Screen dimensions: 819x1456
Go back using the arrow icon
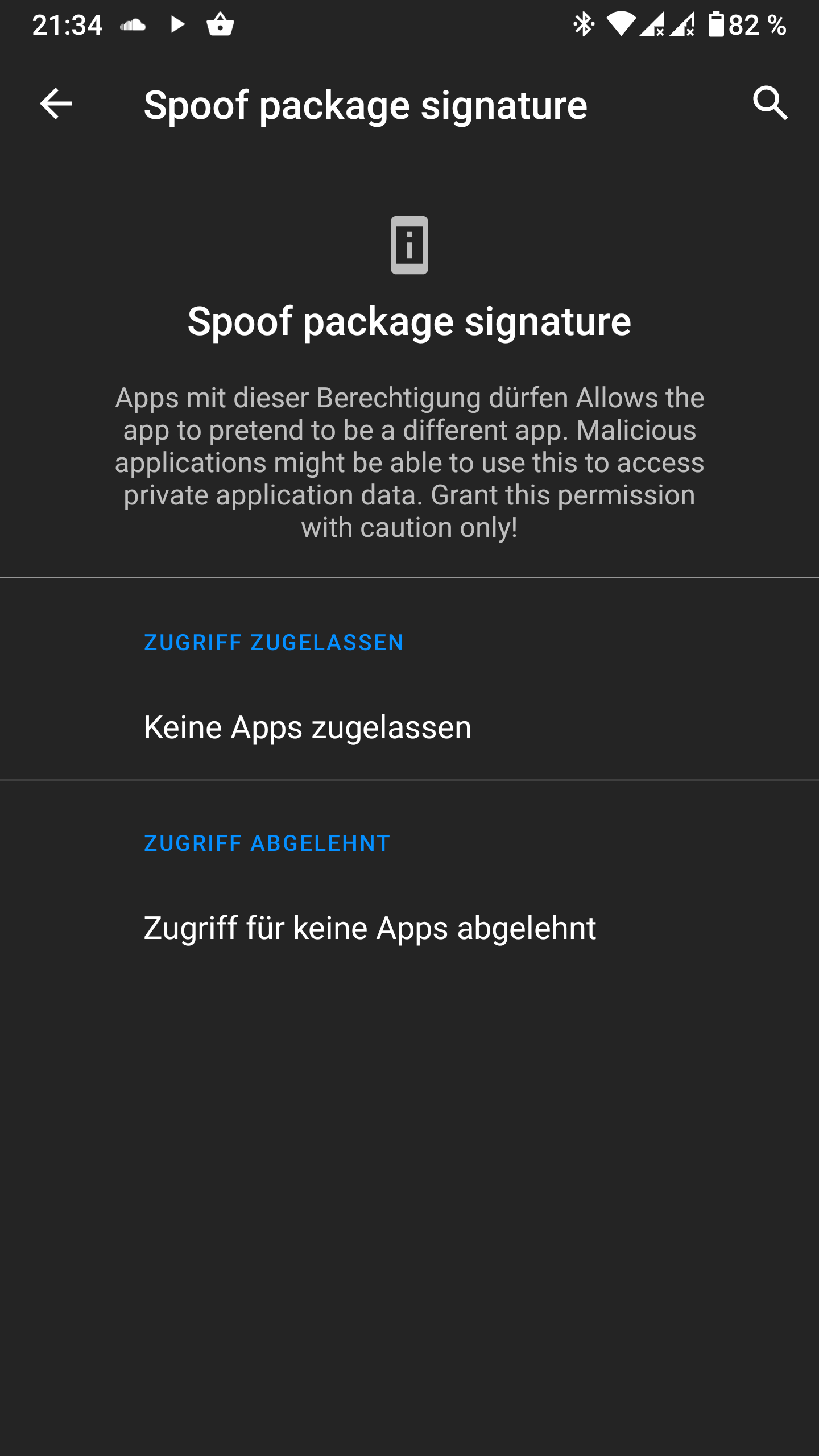point(56,104)
